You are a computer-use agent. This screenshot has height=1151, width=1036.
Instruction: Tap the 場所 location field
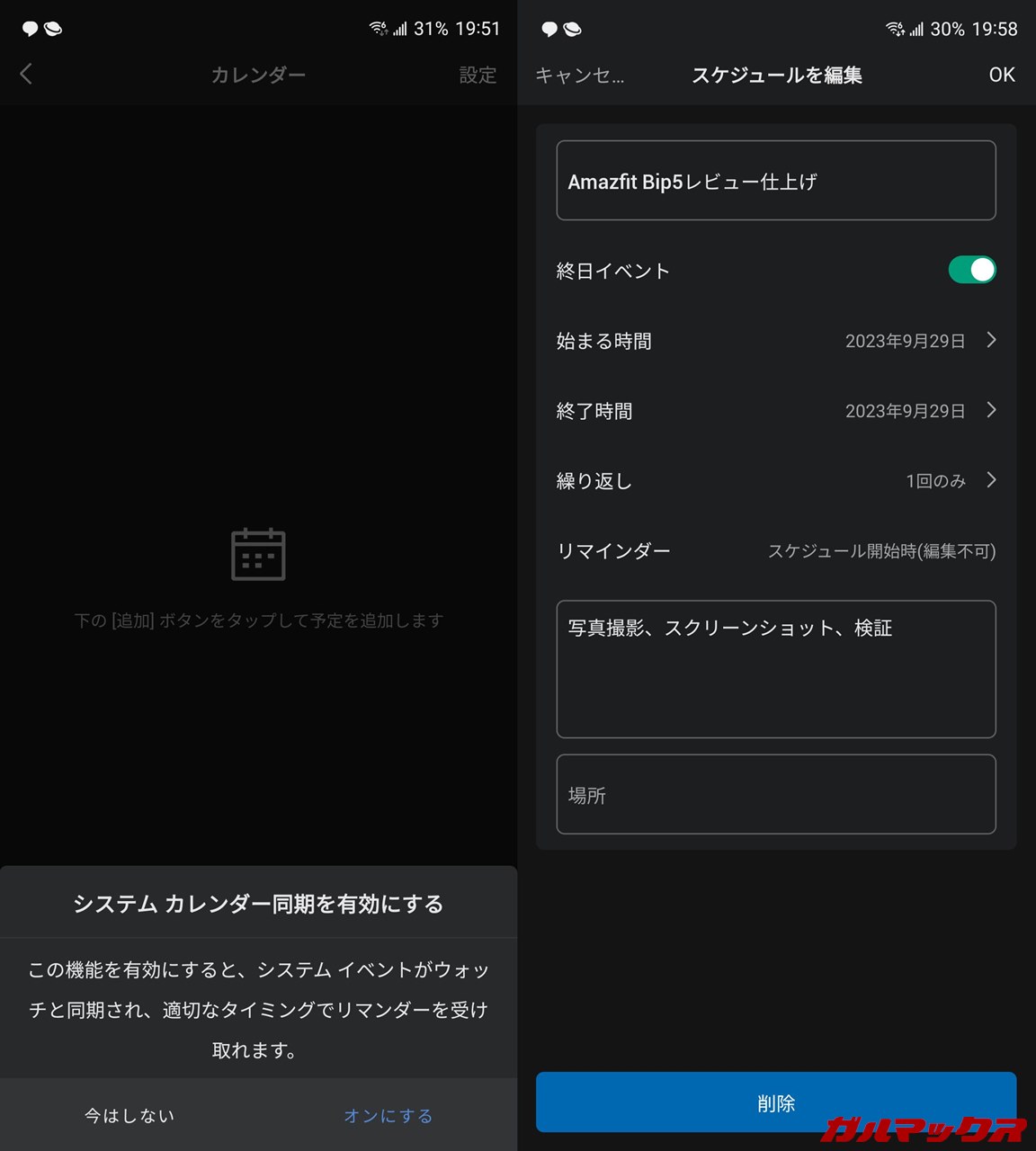coord(775,794)
